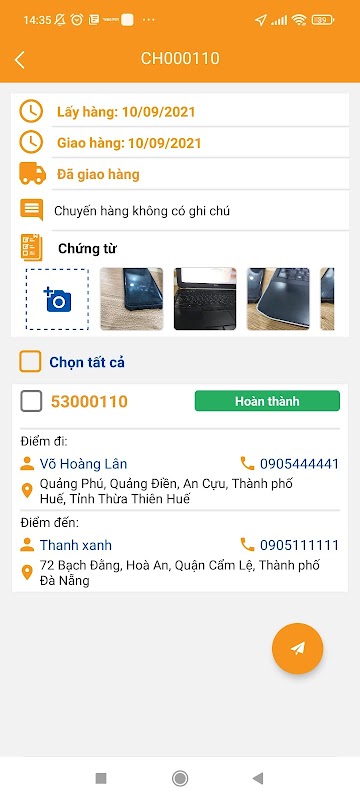This screenshot has height=800, width=360.
Task: Check the 'Chọn tất cả' box
Action: point(30,362)
